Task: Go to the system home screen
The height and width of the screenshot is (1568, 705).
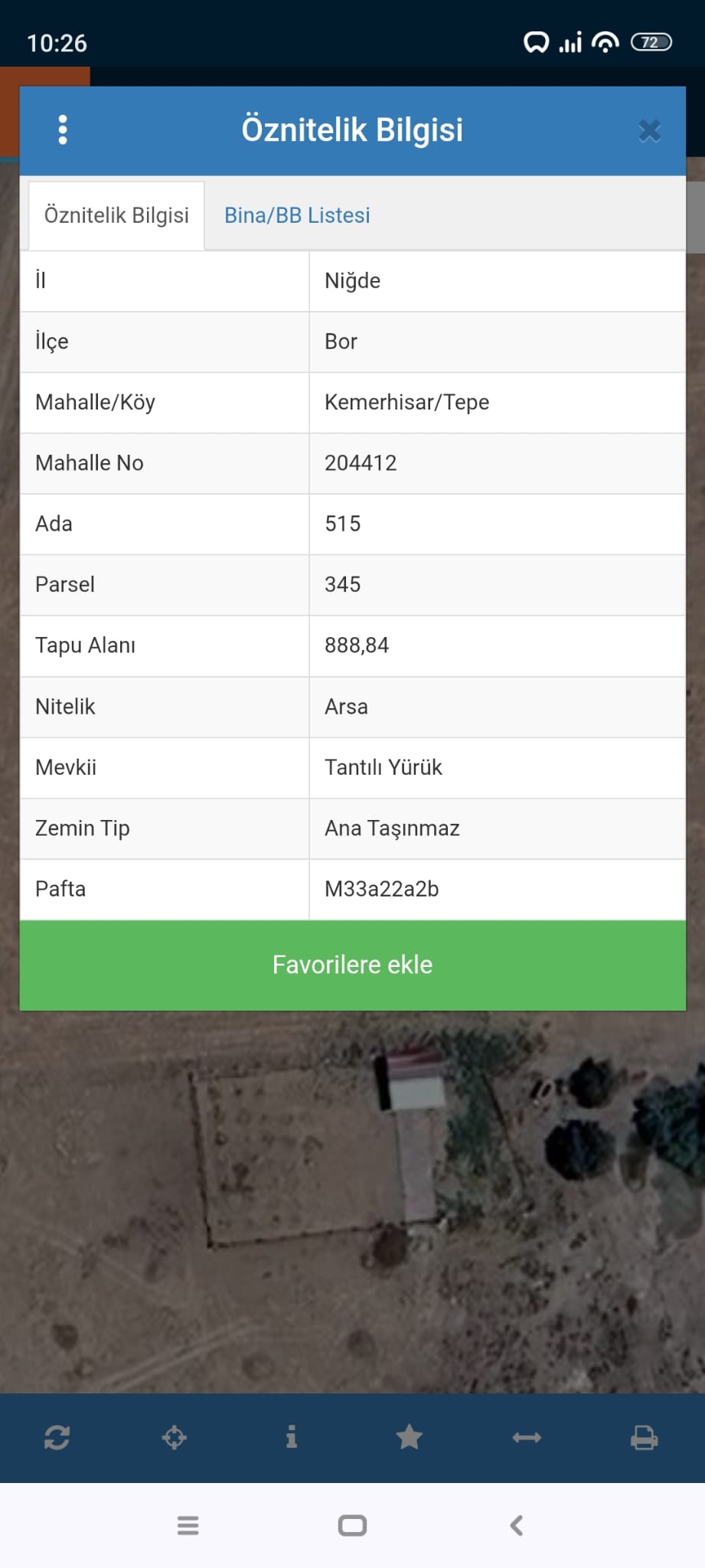Action: point(352,1525)
